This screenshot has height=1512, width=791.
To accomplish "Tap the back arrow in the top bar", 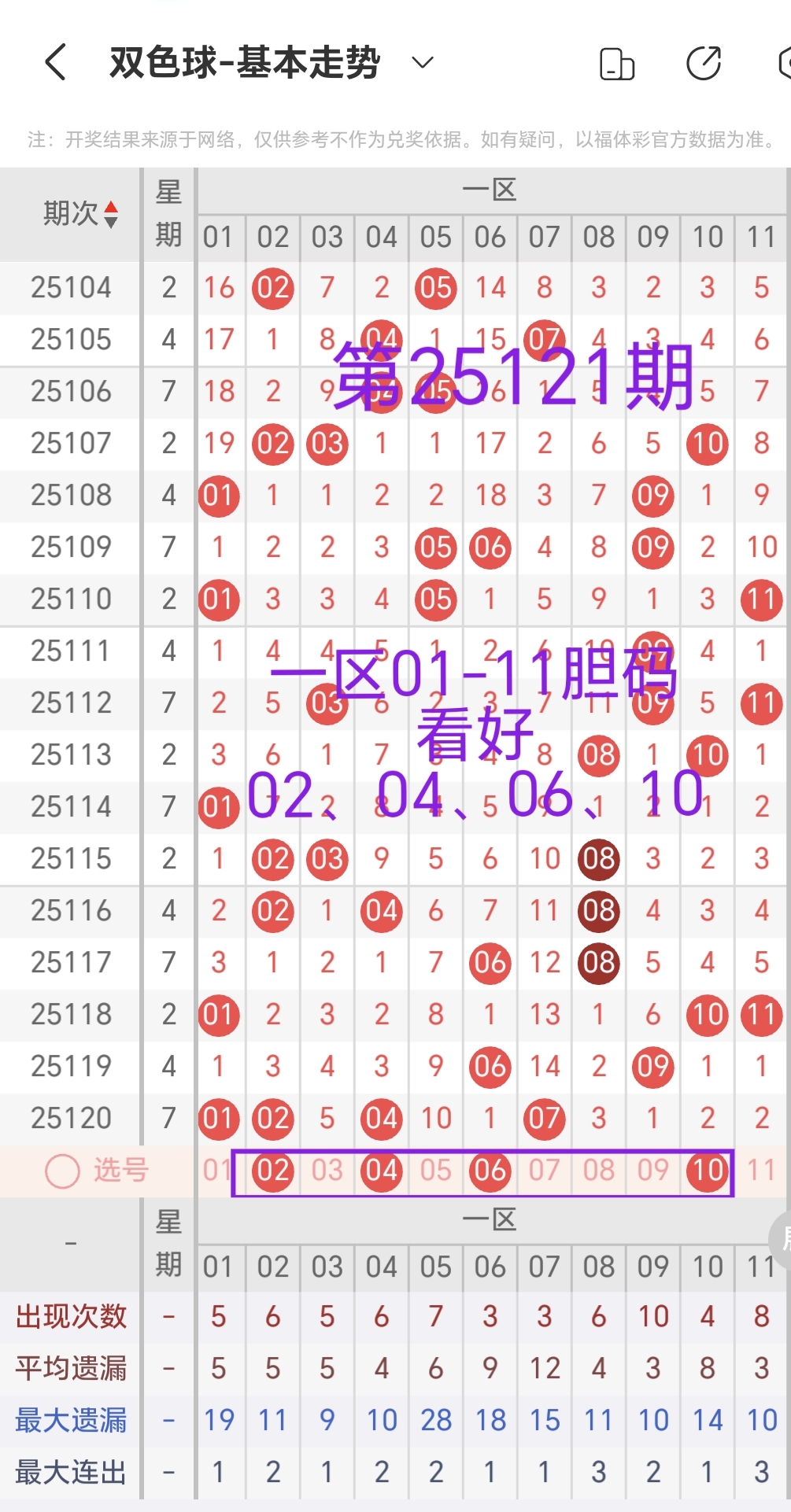I will [54, 62].
